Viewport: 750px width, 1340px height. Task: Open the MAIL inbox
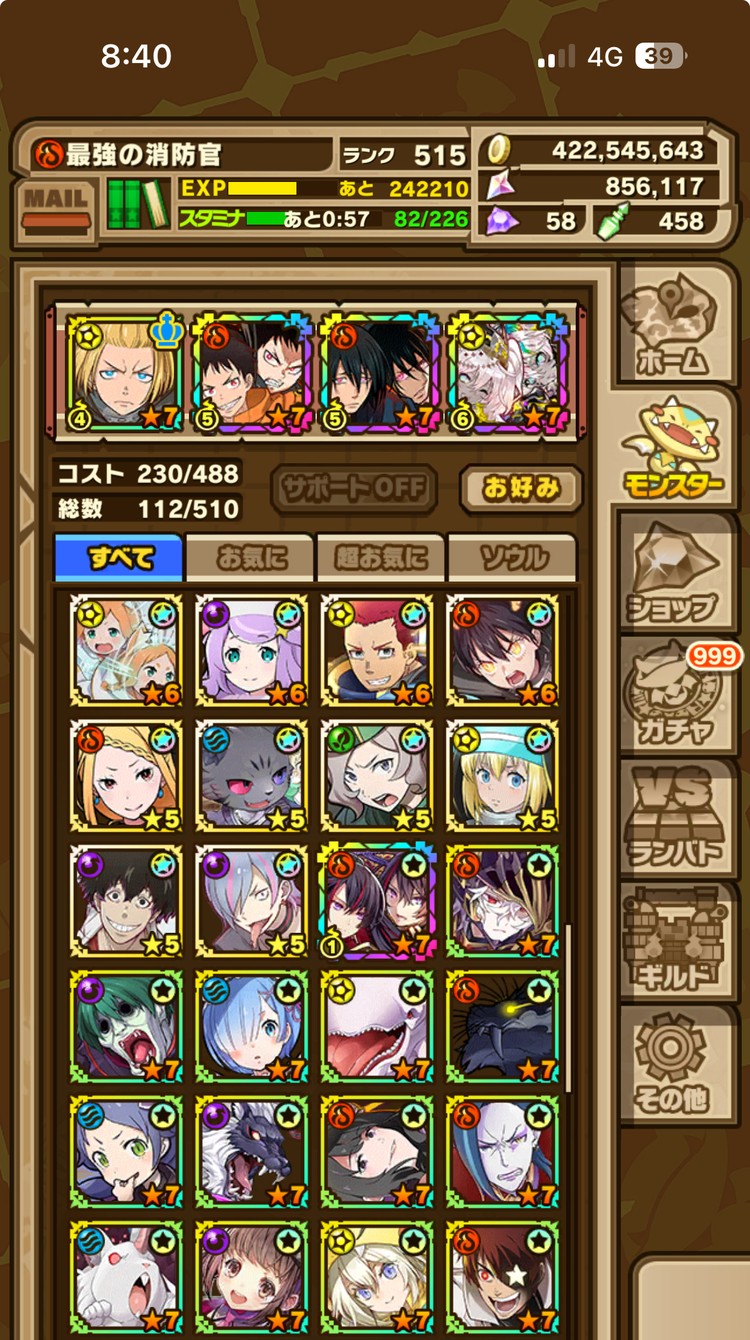[56, 209]
